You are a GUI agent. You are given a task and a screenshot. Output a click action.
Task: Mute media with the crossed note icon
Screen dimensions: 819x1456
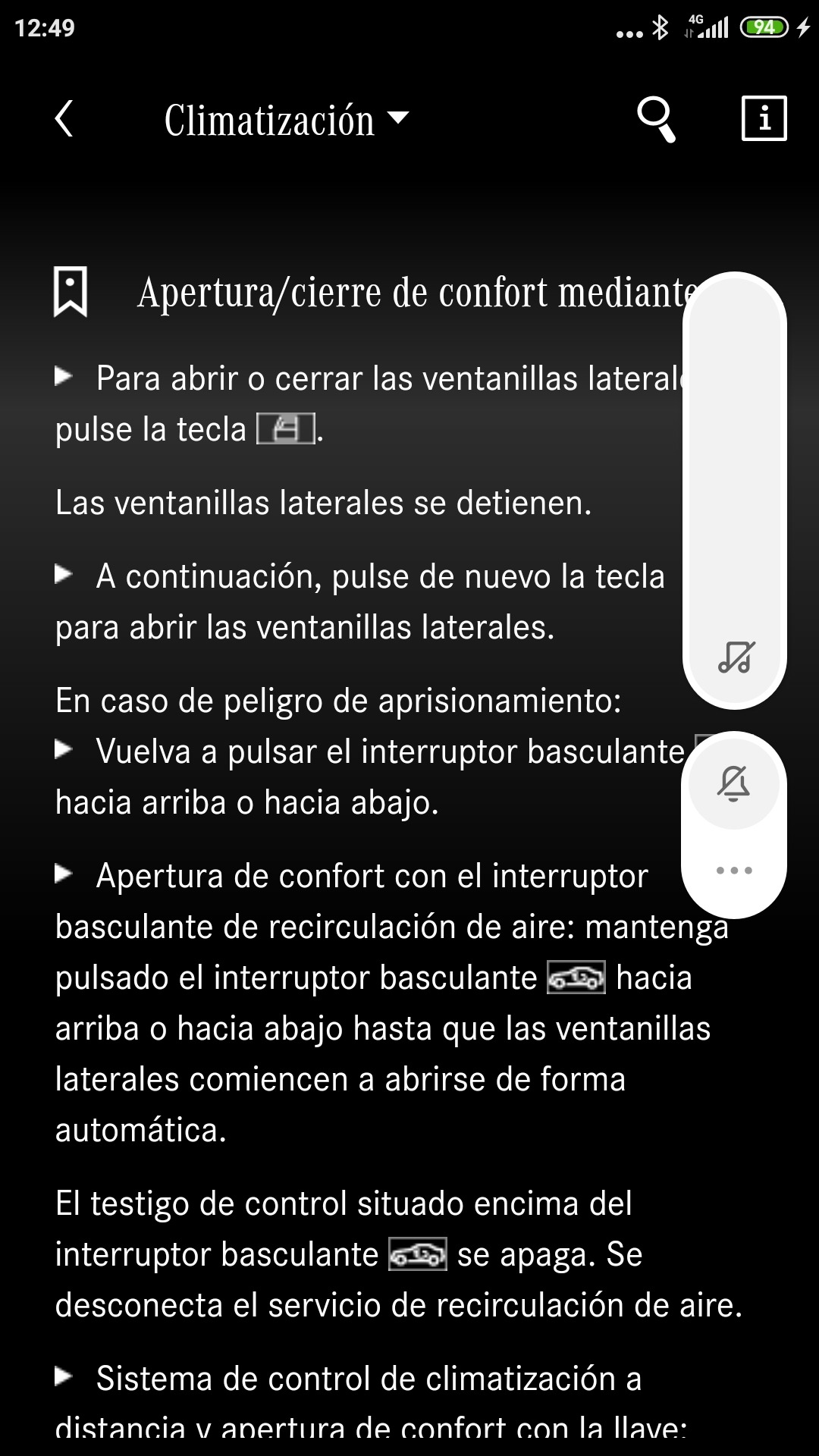[736, 657]
